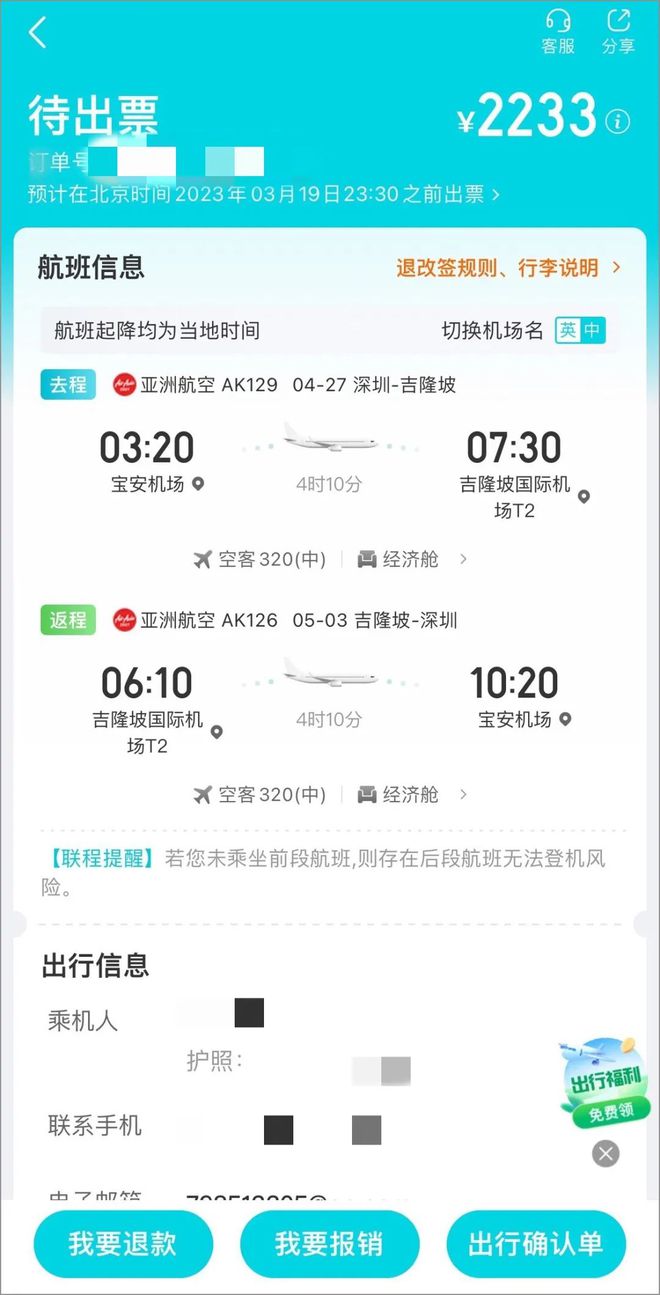This screenshot has width=660, height=1295.
Task: Dismiss the floating promo badge
Action: click(x=605, y=1153)
